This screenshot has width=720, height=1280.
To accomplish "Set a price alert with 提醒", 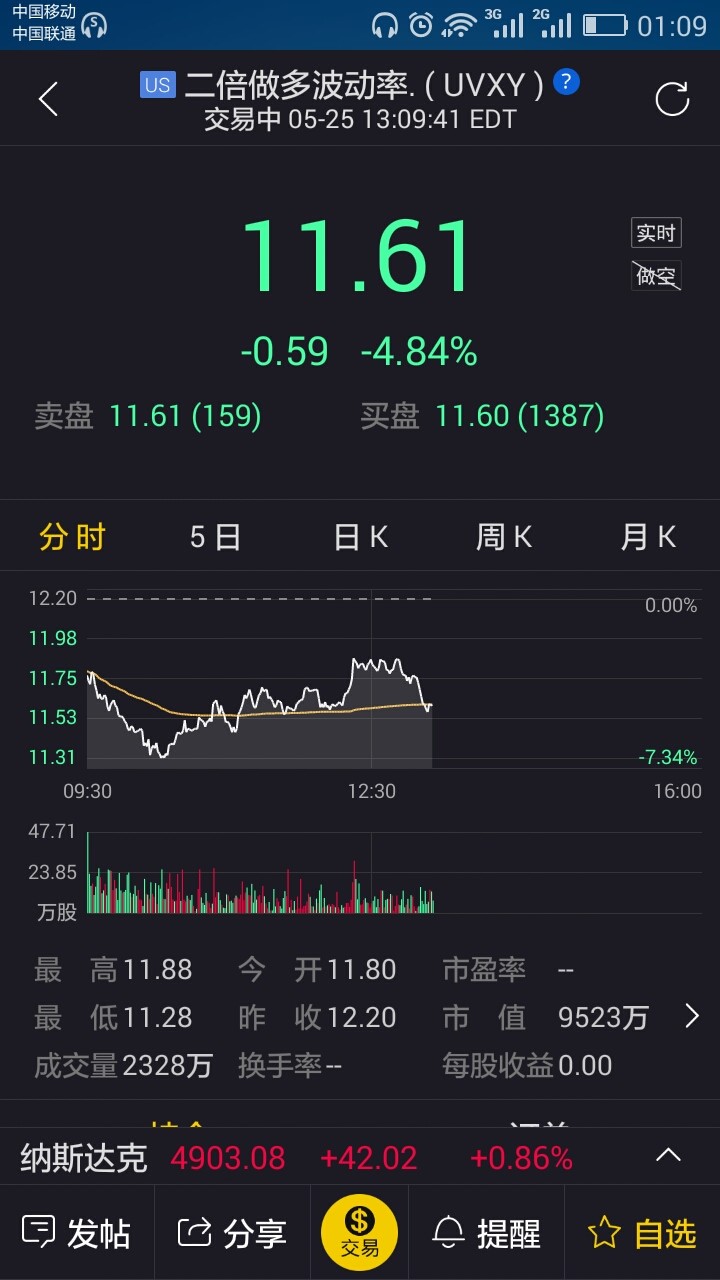I will coord(486,1233).
